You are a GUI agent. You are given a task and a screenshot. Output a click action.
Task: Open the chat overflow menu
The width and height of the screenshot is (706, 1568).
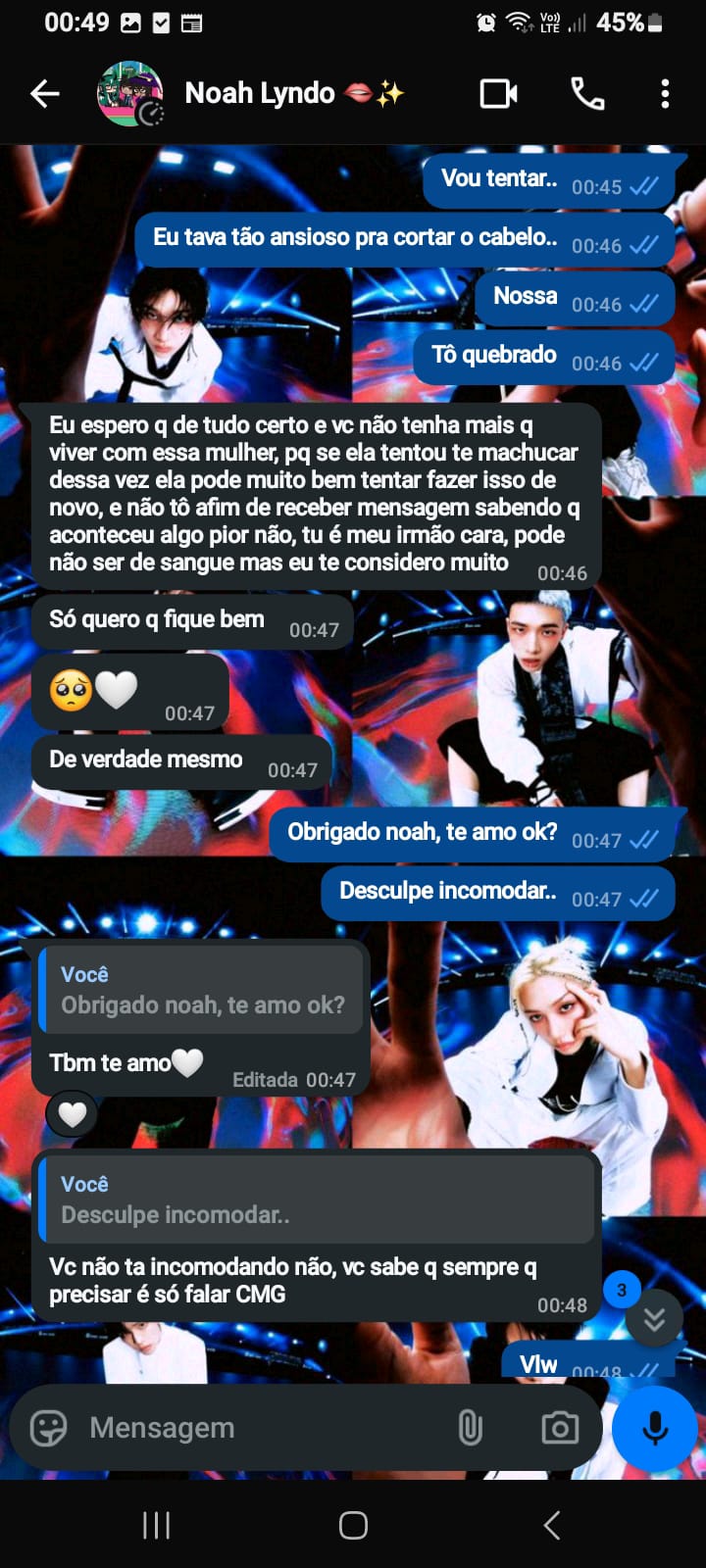[665, 94]
